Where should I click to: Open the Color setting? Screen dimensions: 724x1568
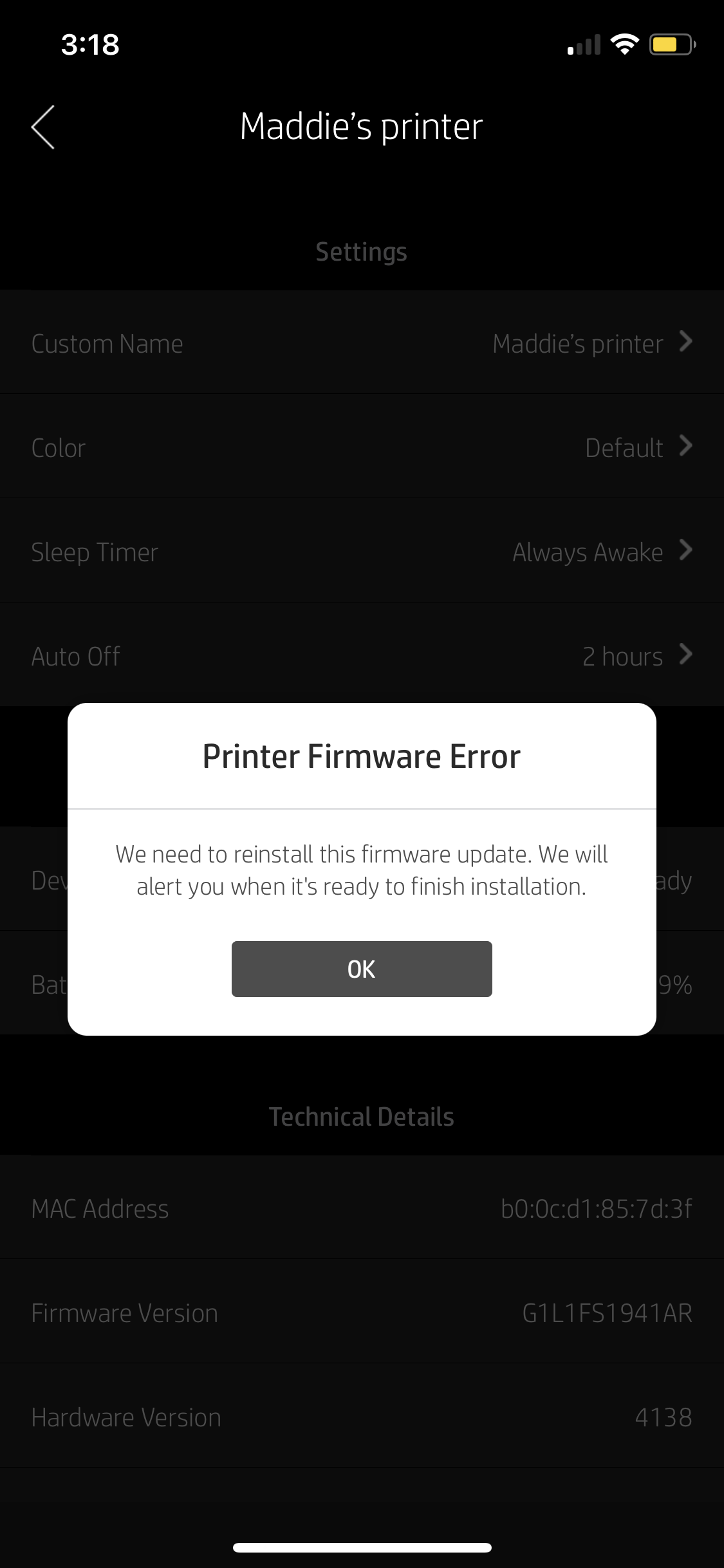click(362, 447)
